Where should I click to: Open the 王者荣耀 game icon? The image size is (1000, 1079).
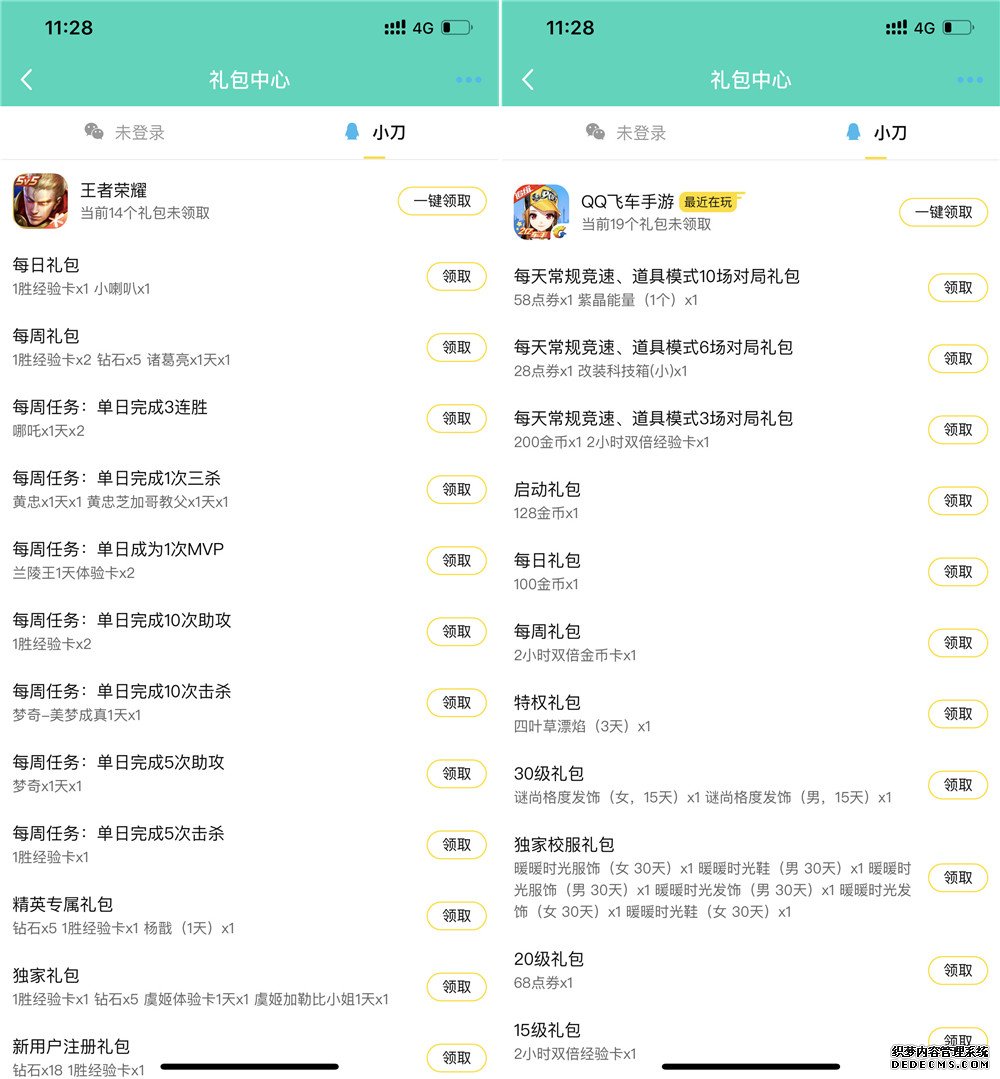click(x=40, y=201)
